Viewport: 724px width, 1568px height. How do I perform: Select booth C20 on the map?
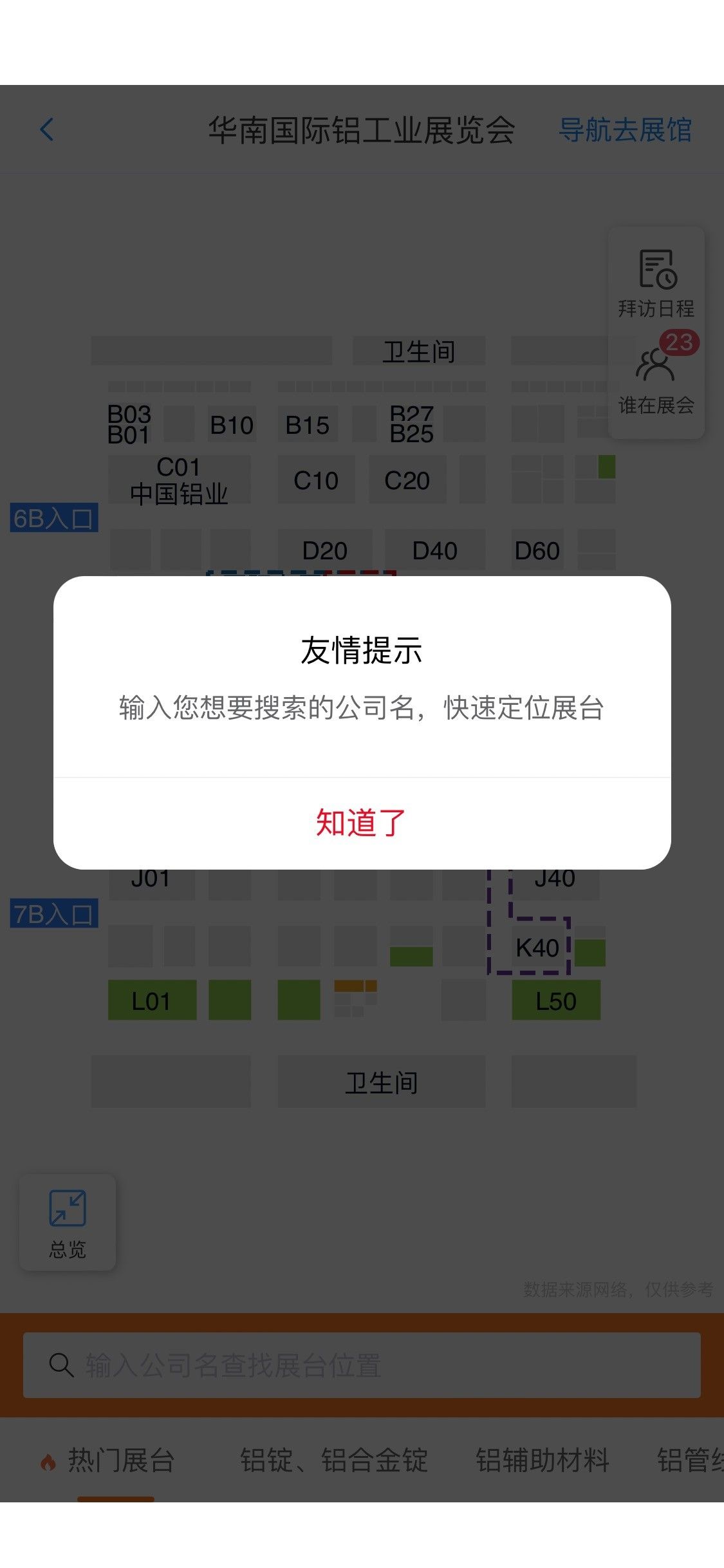tap(407, 480)
